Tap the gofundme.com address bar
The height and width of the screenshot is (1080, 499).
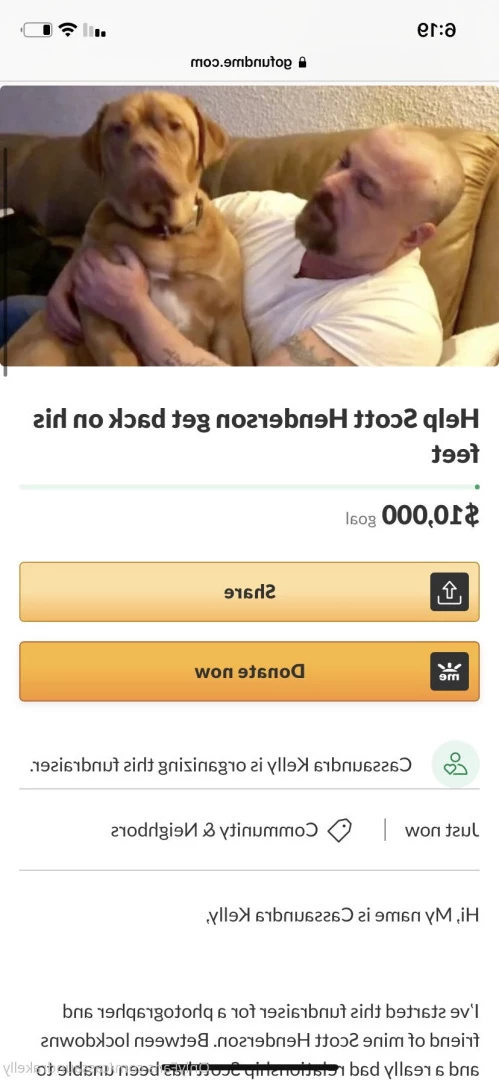coord(250,63)
